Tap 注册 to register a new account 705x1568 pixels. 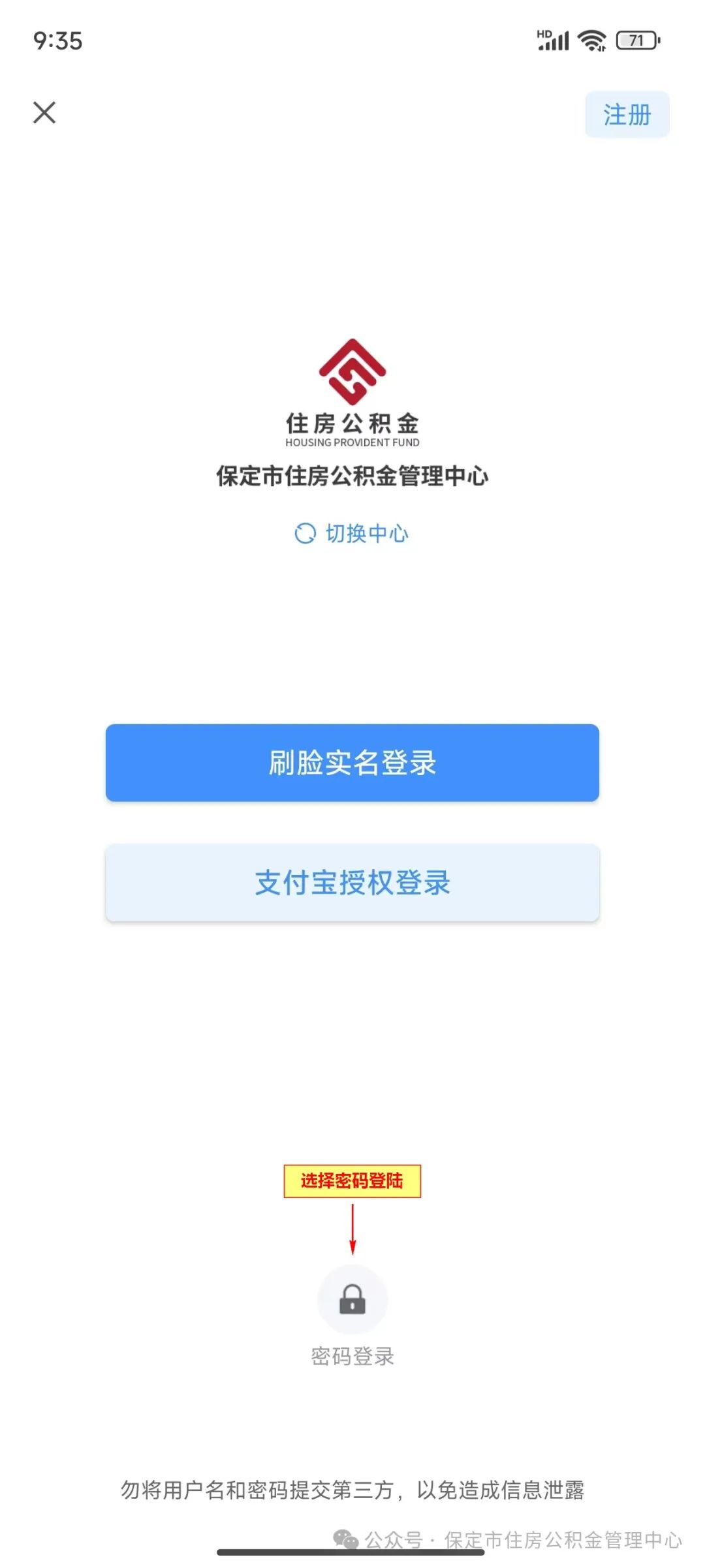click(x=627, y=114)
